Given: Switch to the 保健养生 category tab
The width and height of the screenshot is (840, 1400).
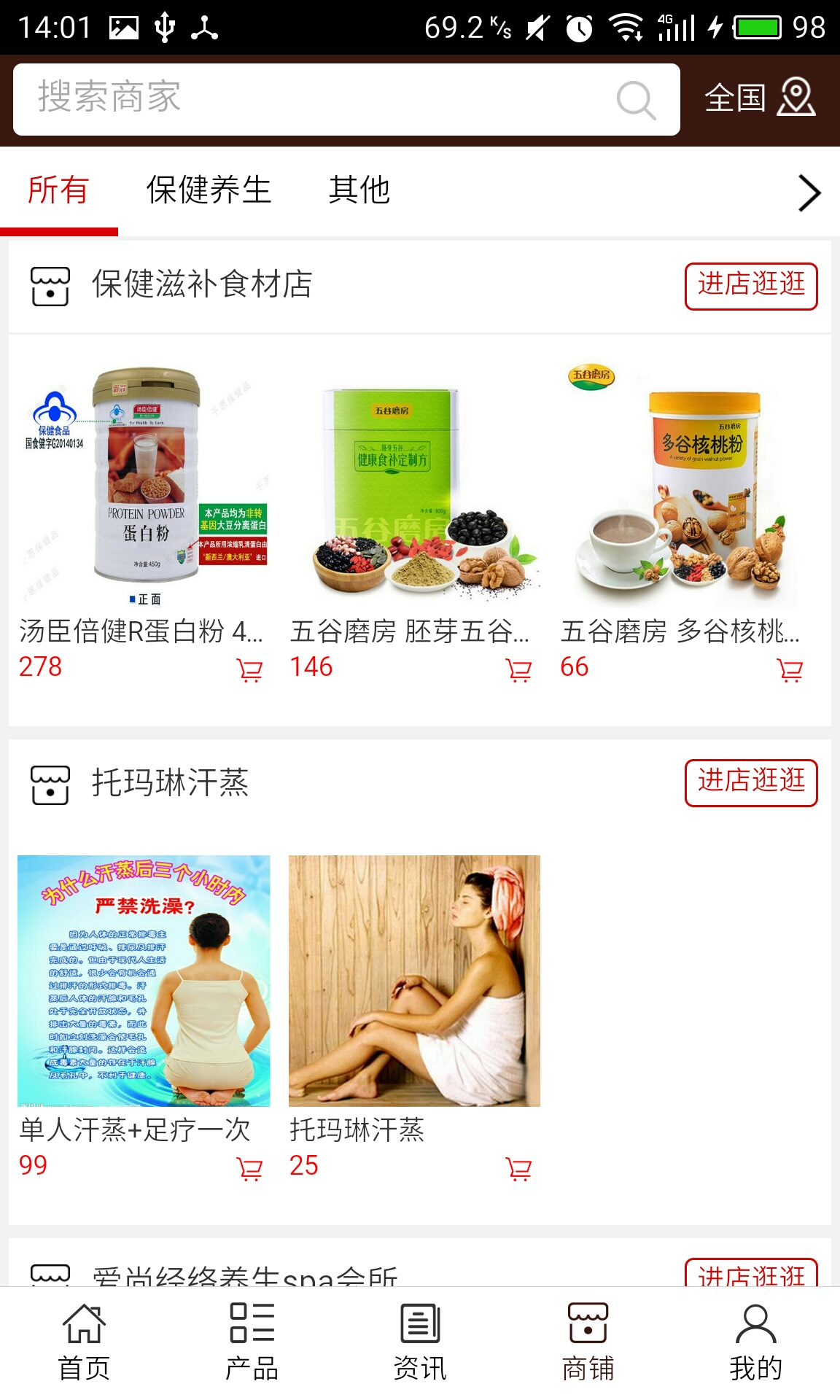Looking at the screenshot, I should pyautogui.click(x=209, y=190).
